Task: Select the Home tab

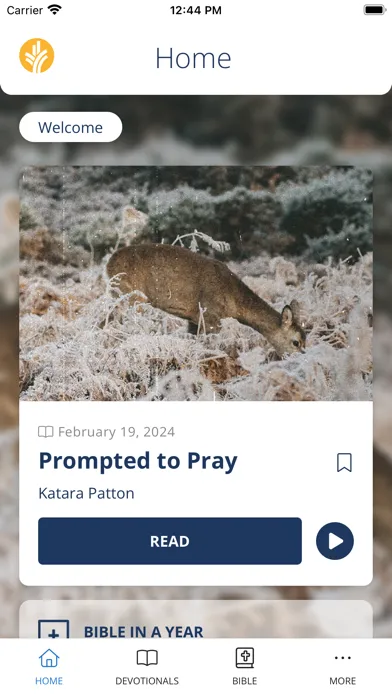Action: [49, 667]
